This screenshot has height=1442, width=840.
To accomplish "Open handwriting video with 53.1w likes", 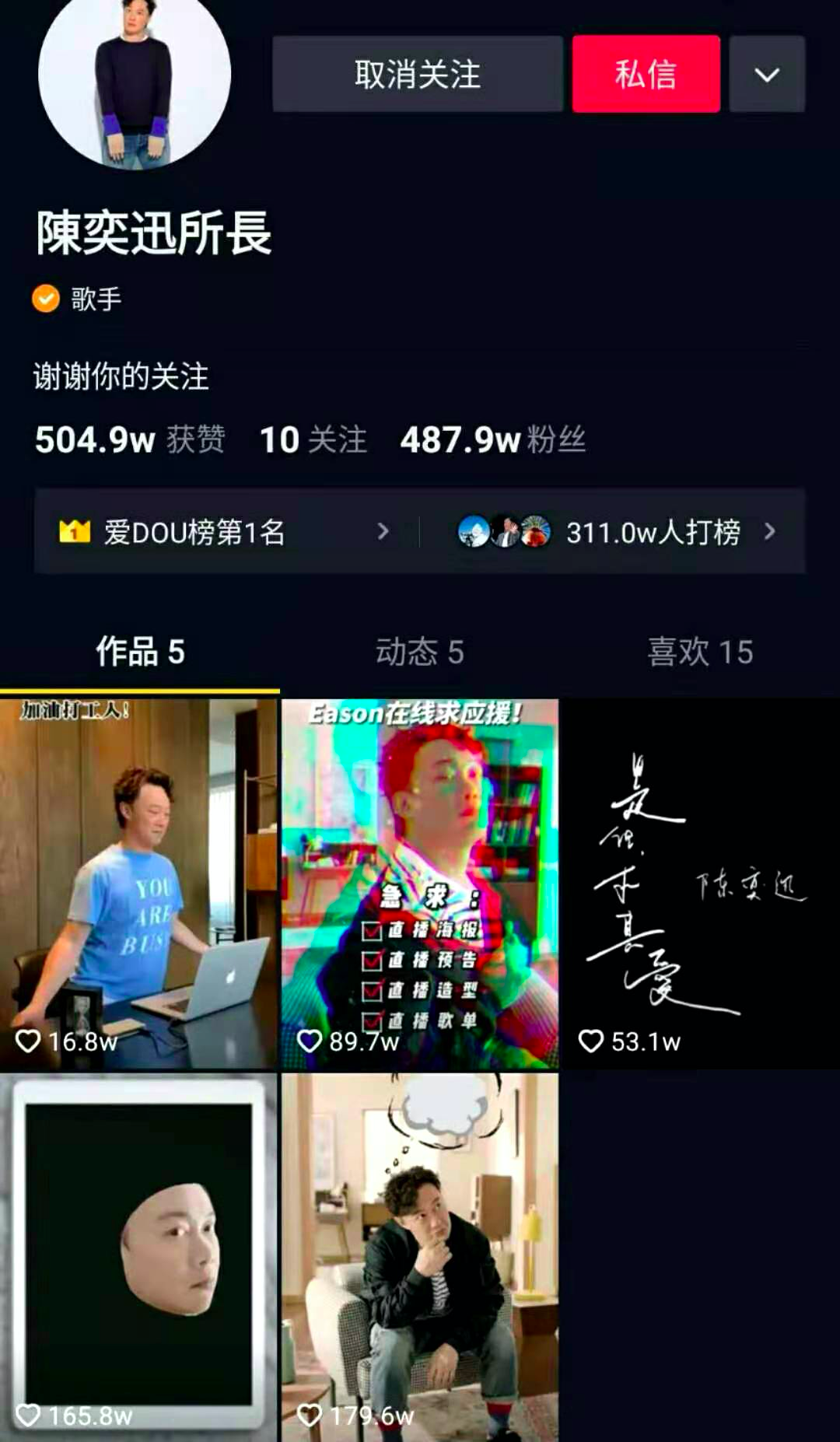I will click(x=699, y=883).
